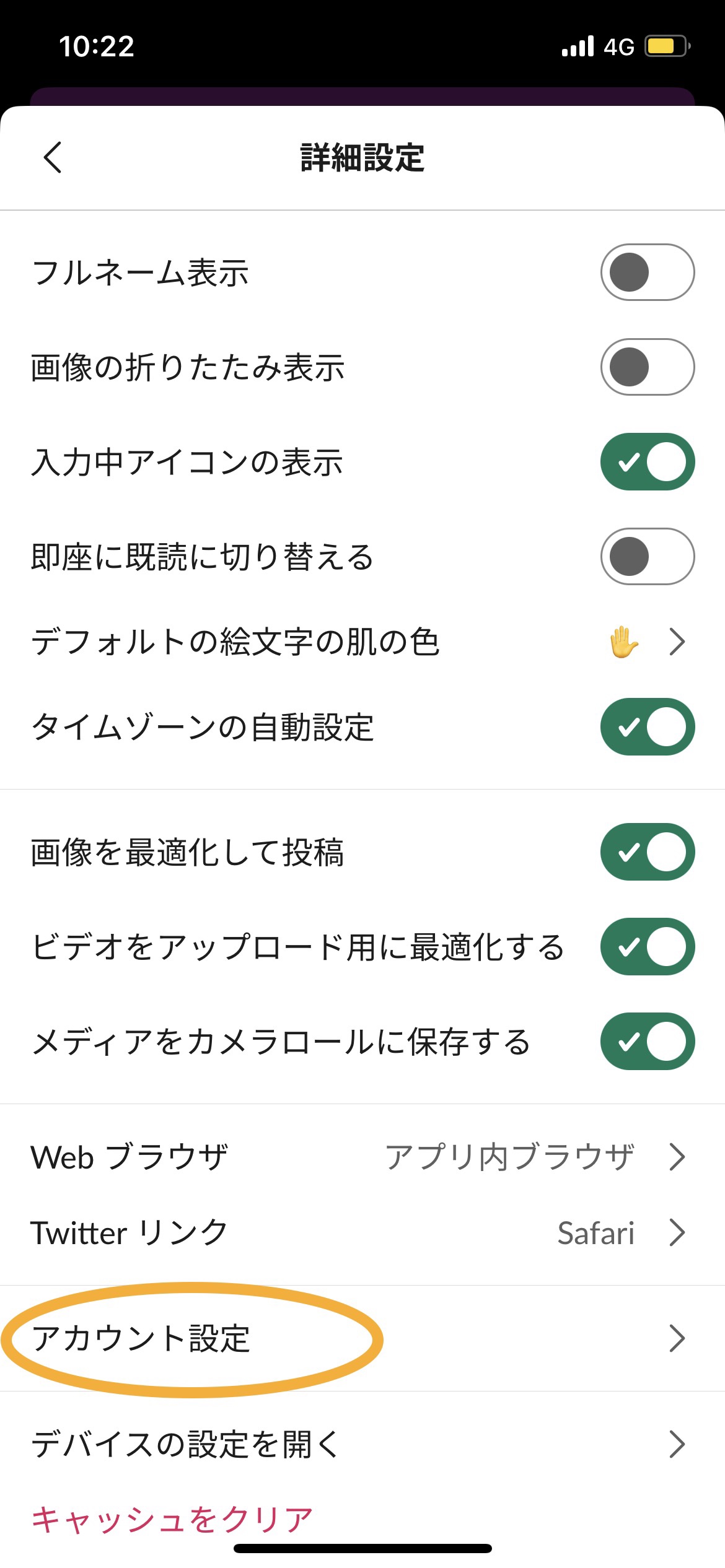725x1568 pixels.
Task: Enable フルネーム表示 switch
Action: point(647,272)
